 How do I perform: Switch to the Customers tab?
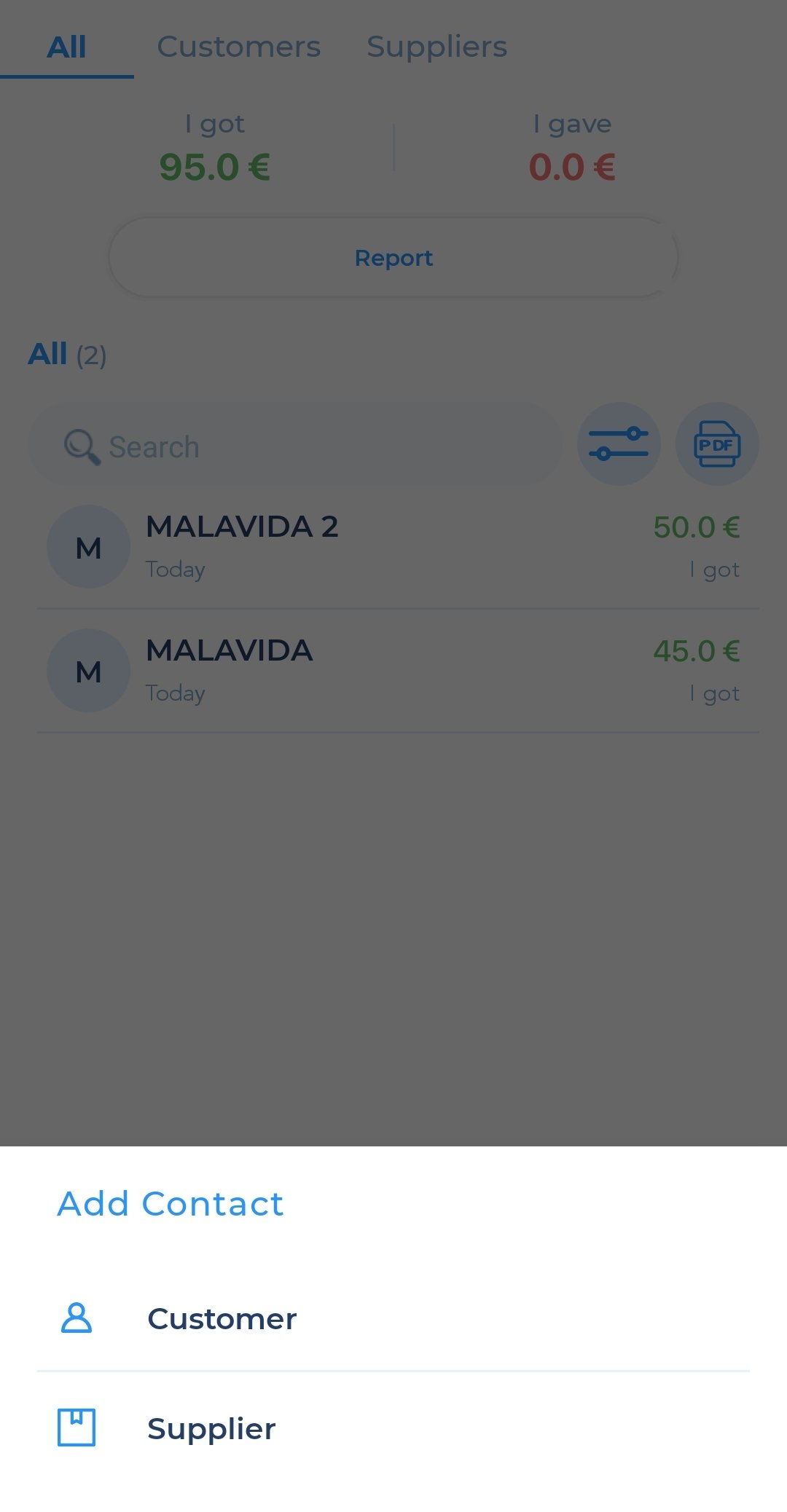239,47
